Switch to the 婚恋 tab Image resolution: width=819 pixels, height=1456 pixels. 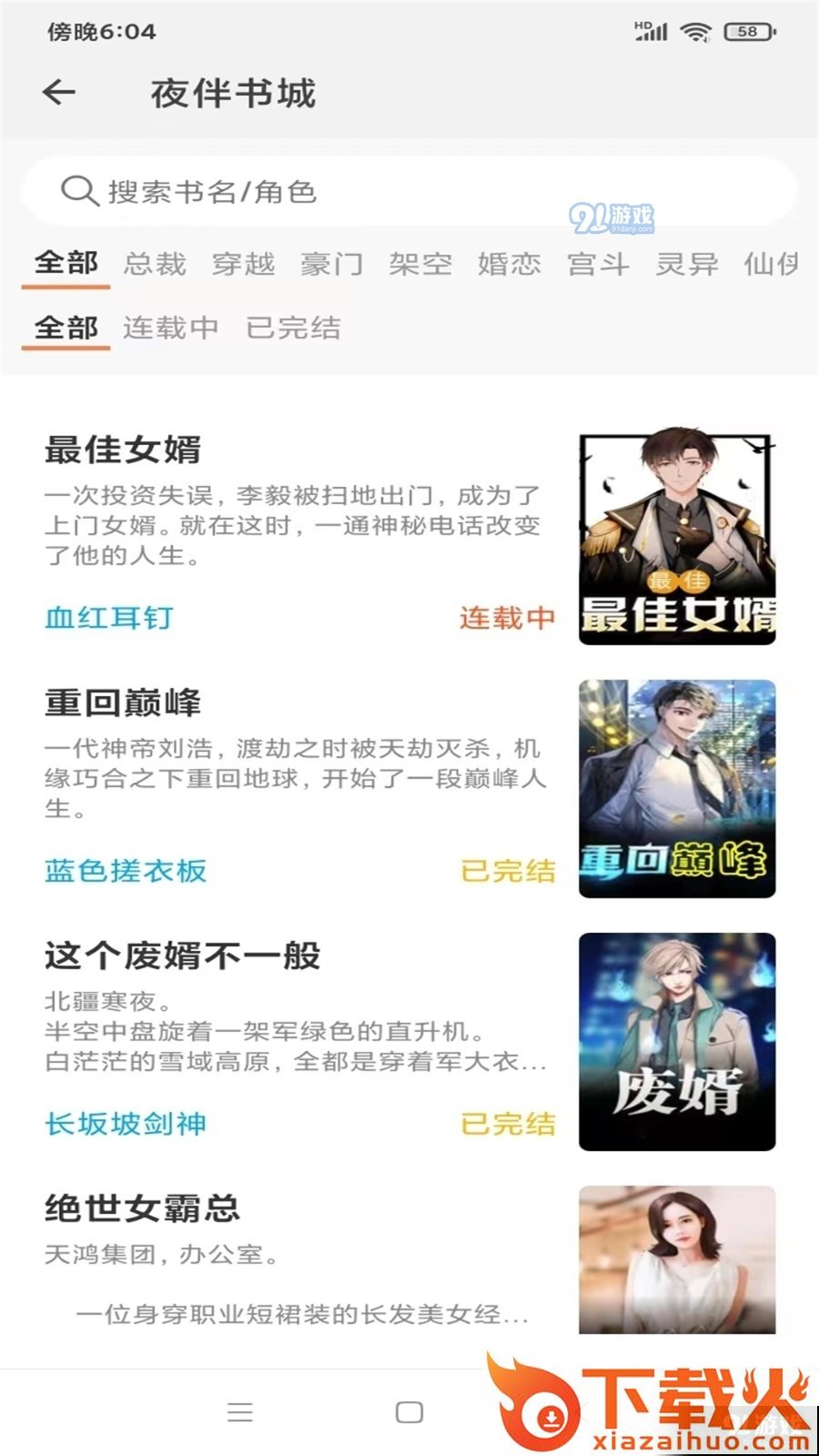click(509, 264)
